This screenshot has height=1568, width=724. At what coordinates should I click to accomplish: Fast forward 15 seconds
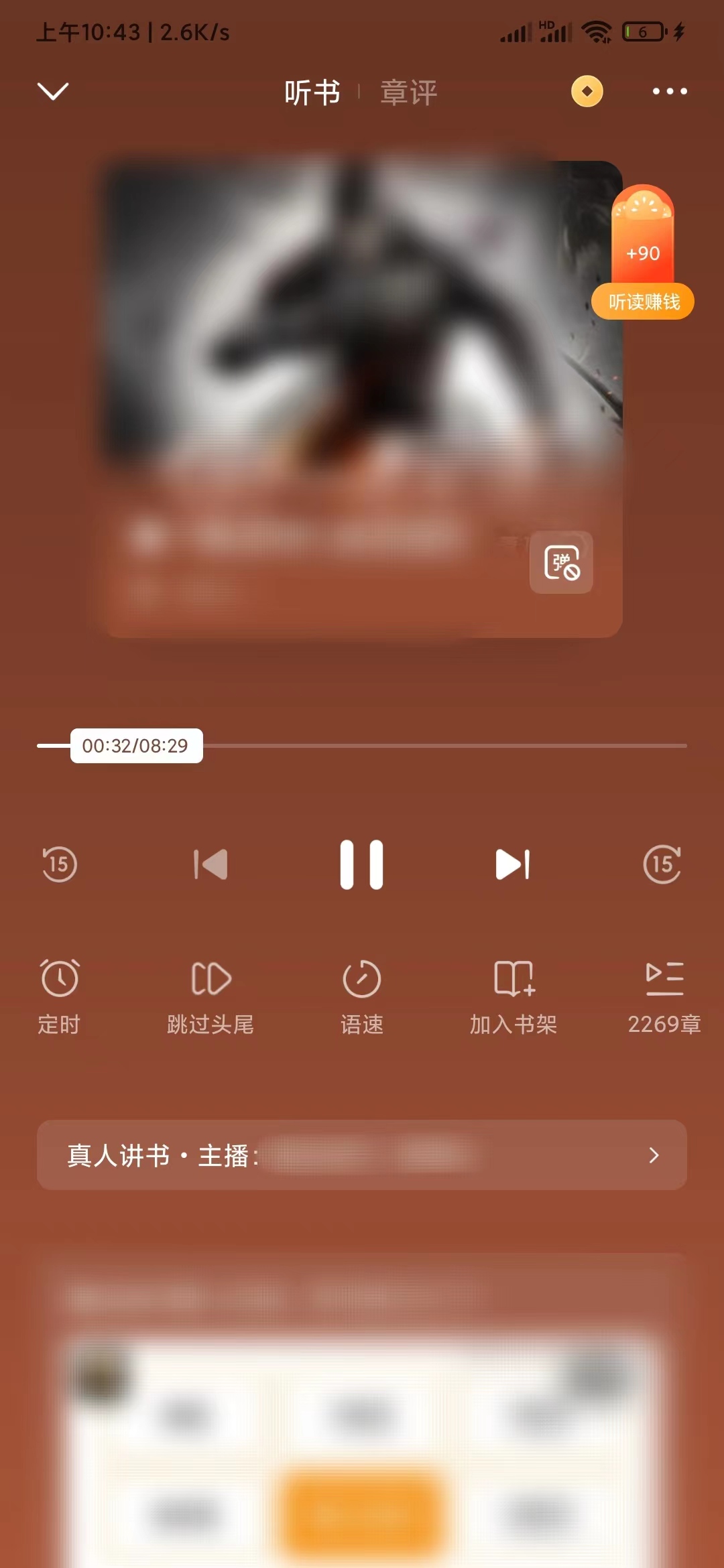click(x=662, y=864)
